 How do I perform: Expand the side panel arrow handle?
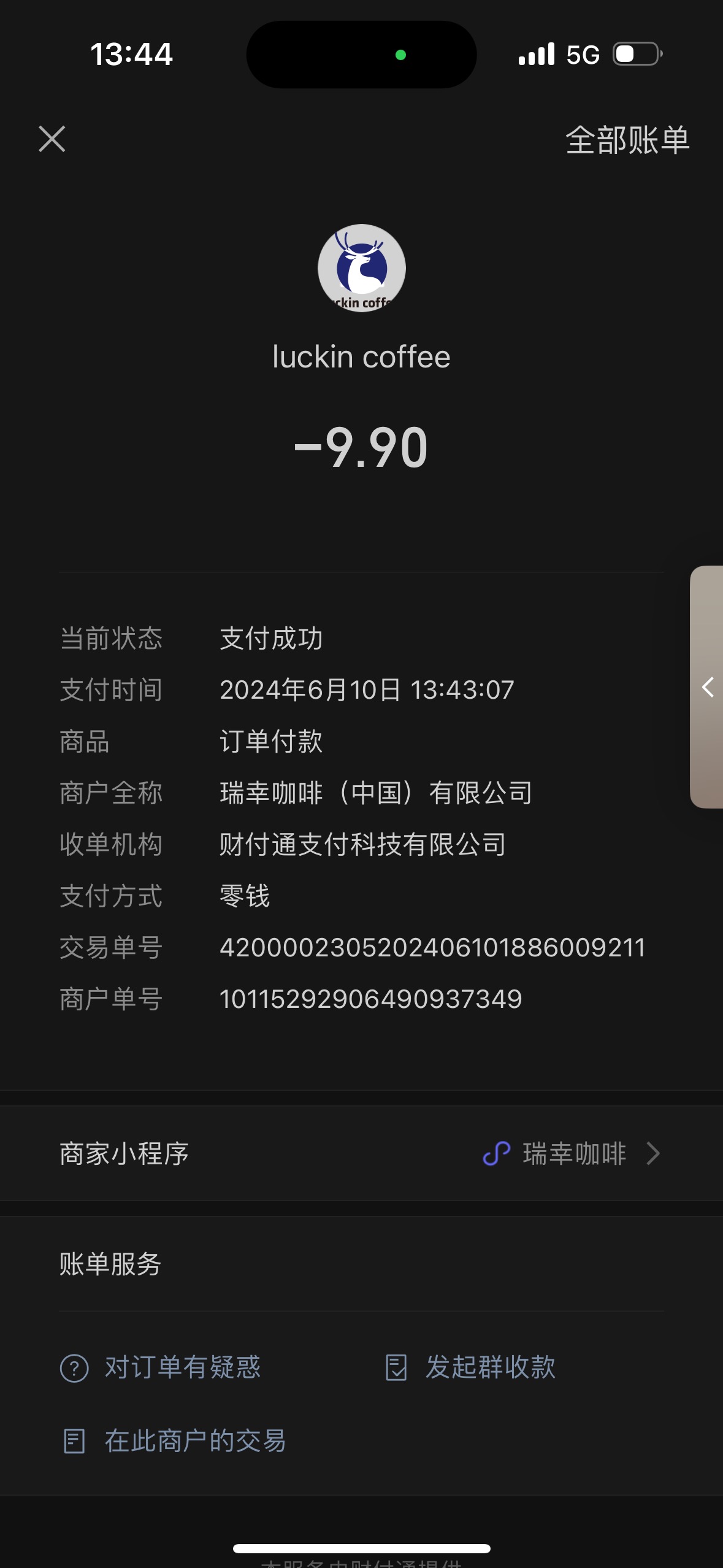[707, 687]
